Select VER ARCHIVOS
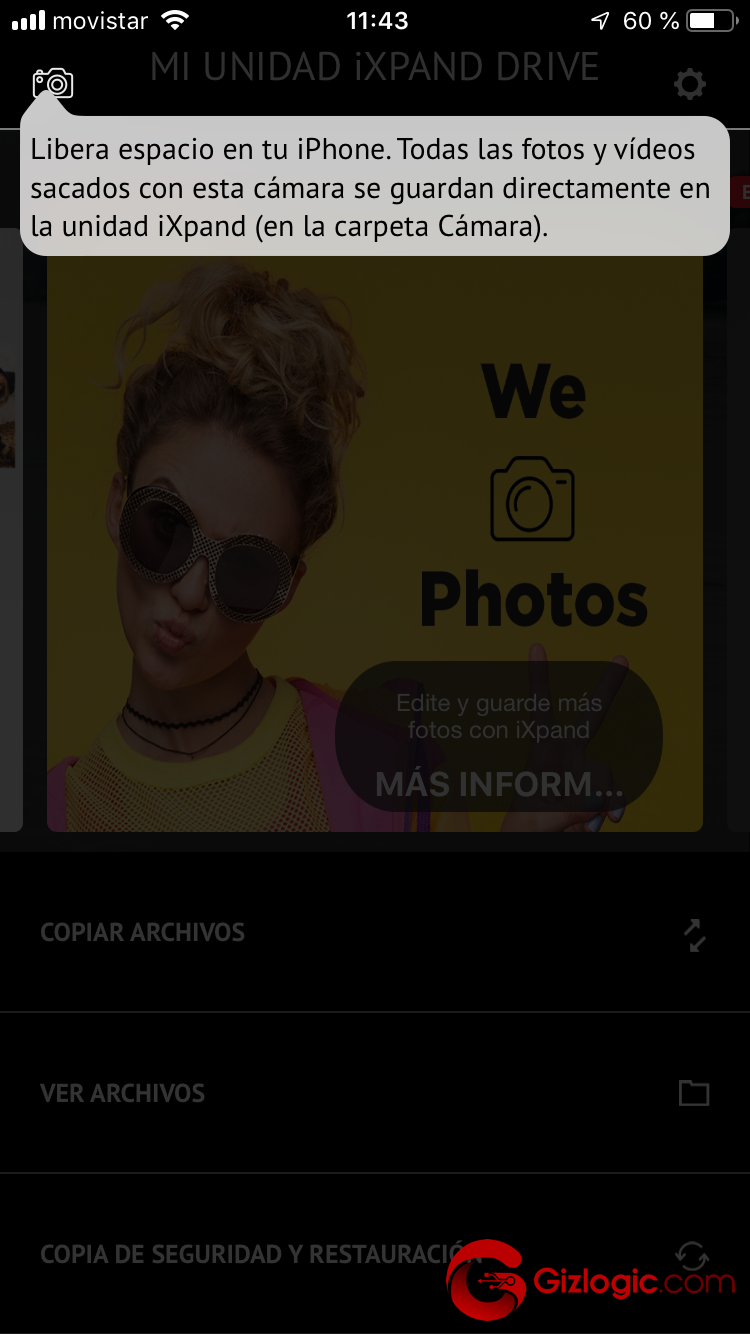Viewport: 750px width, 1334px height. coord(374,1093)
